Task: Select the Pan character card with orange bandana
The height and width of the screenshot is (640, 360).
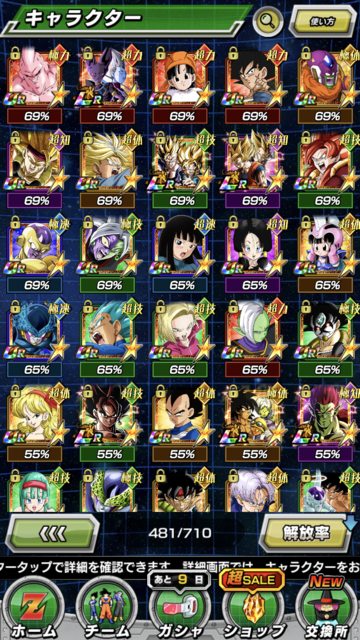Action: pos(180,75)
